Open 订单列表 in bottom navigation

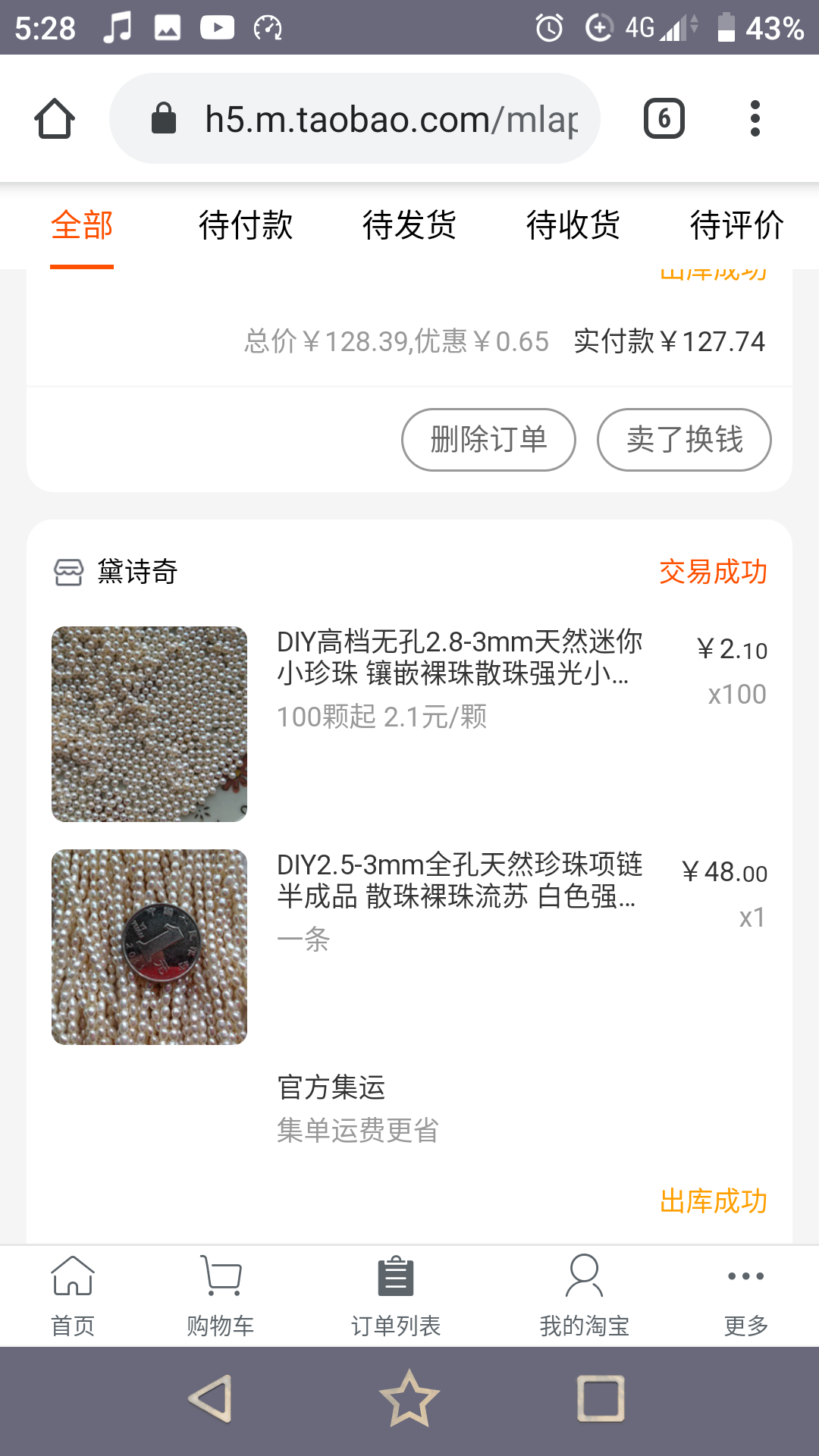point(396,1296)
